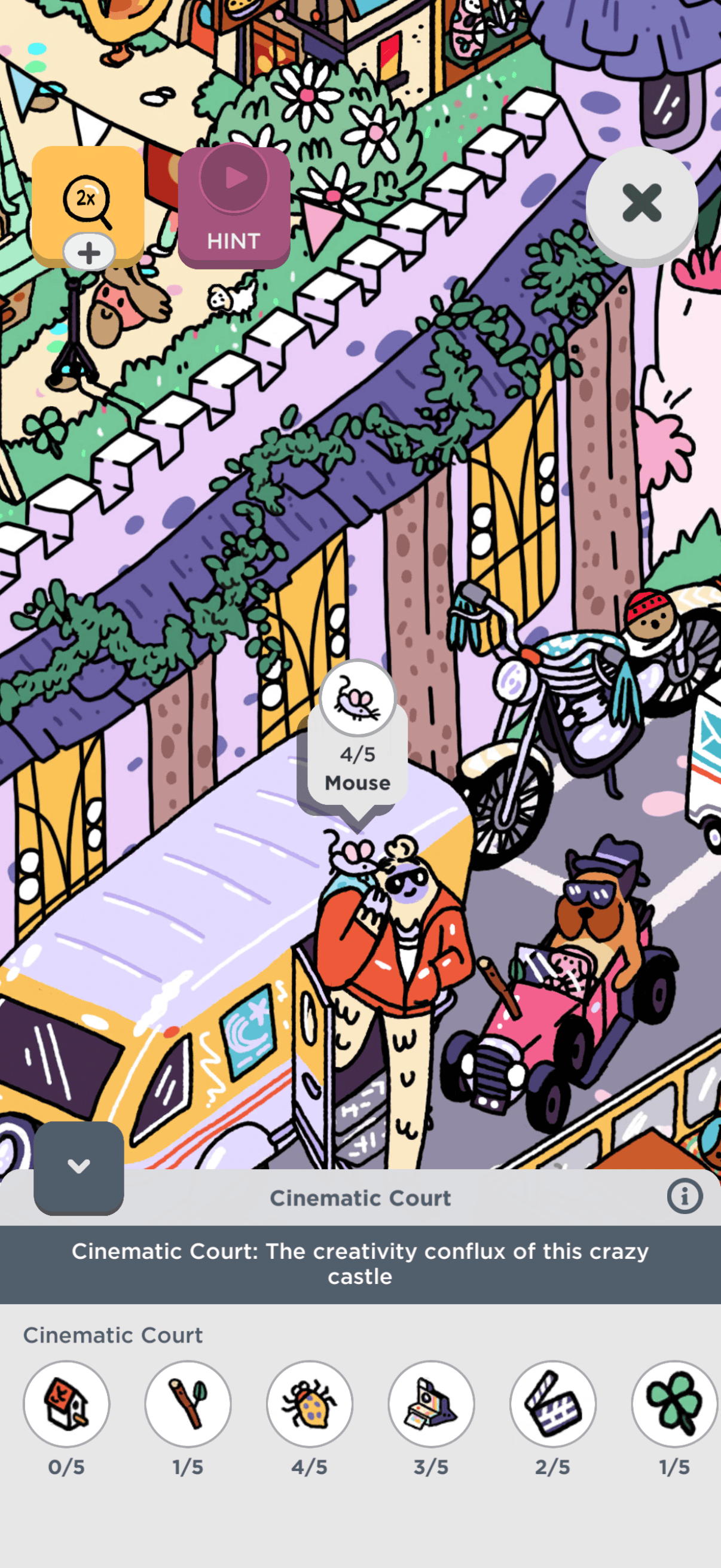The height and width of the screenshot is (1568, 721).
Task: Select the instant camera item showing 3/5
Action: (x=432, y=1403)
